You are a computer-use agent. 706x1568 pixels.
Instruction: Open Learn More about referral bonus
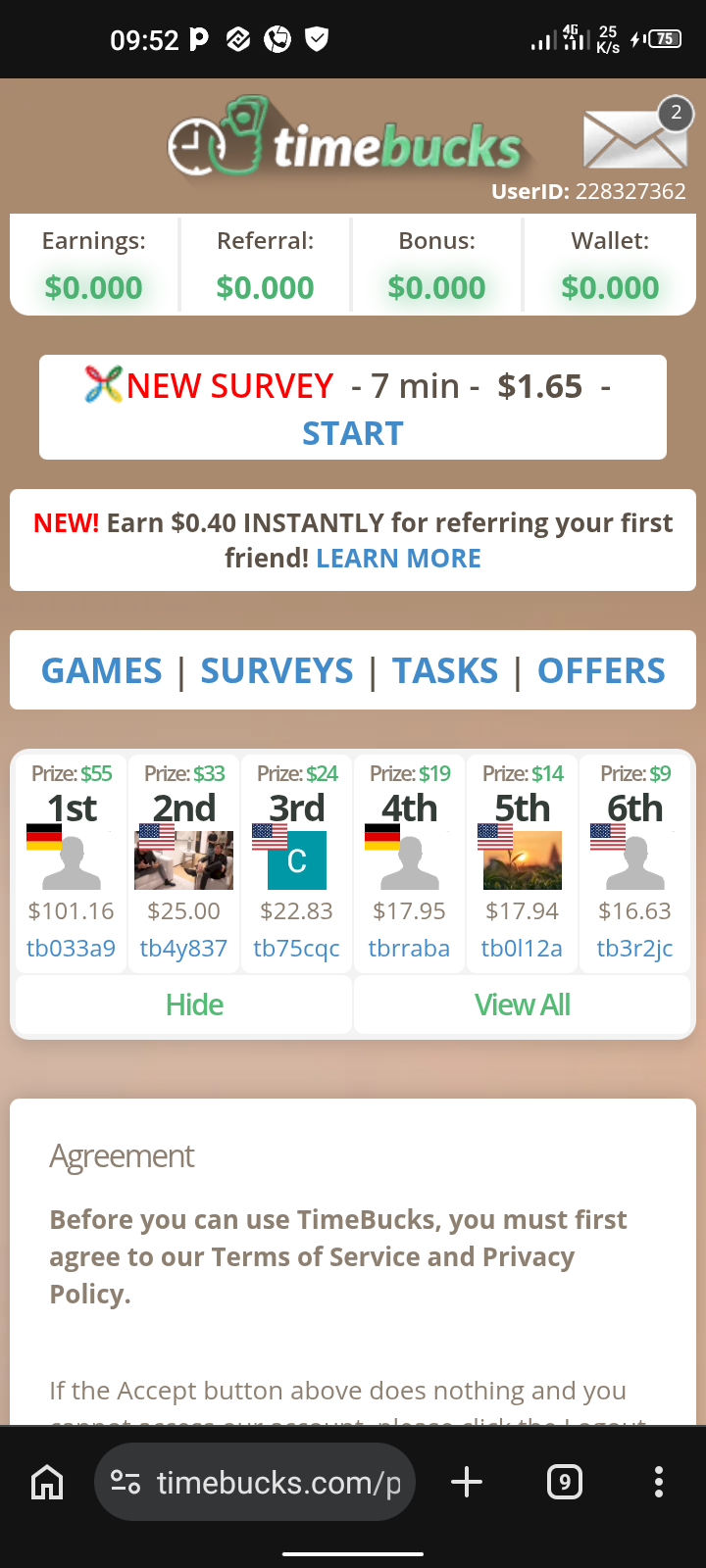tap(398, 559)
